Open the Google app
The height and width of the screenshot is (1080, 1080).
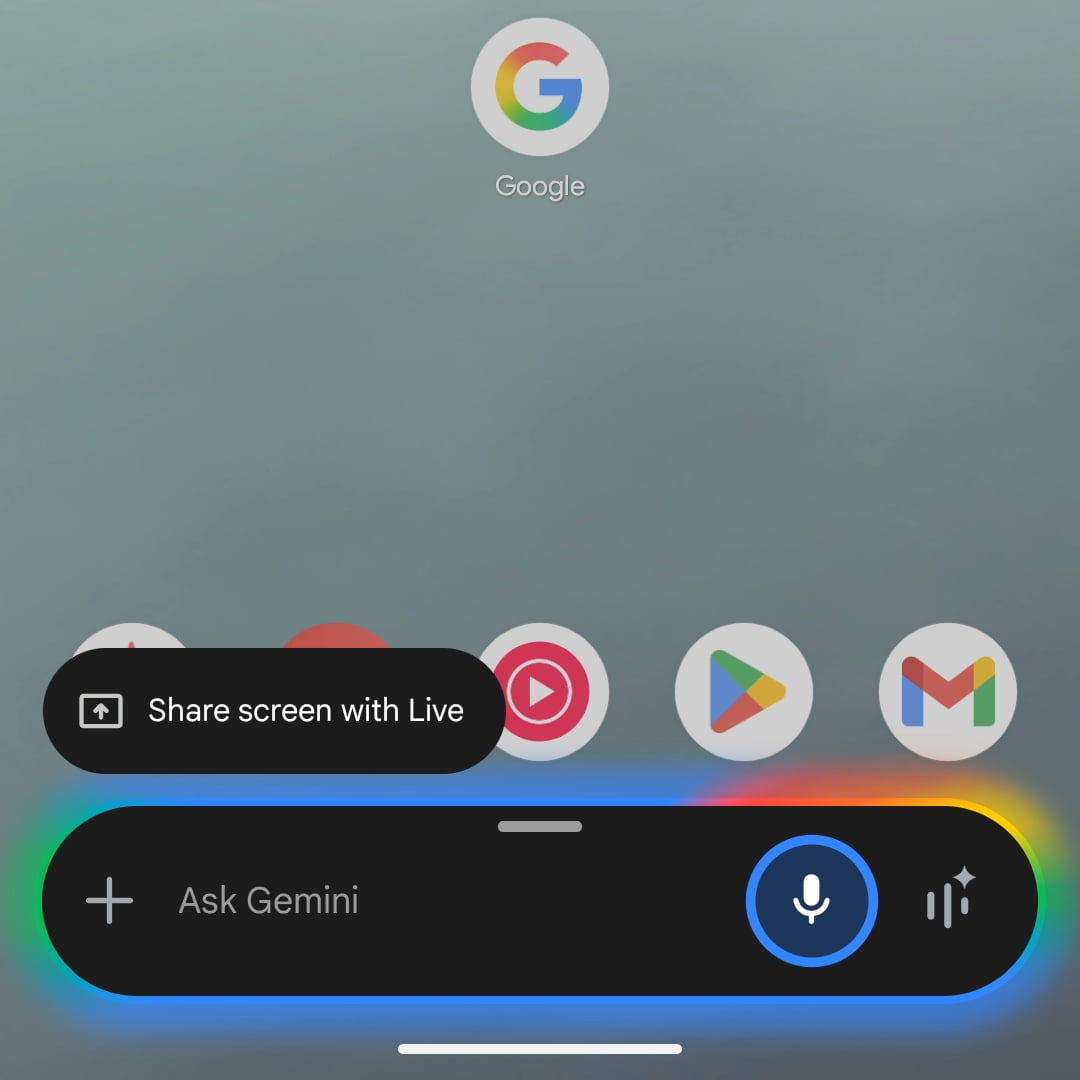[x=540, y=88]
